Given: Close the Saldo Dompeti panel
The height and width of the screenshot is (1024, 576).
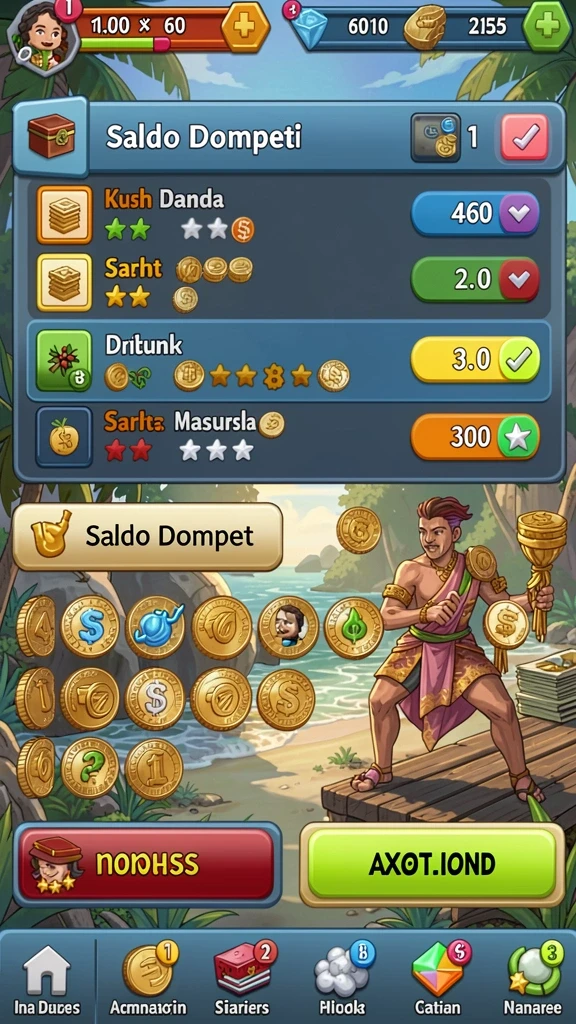Looking at the screenshot, I should 524,138.
